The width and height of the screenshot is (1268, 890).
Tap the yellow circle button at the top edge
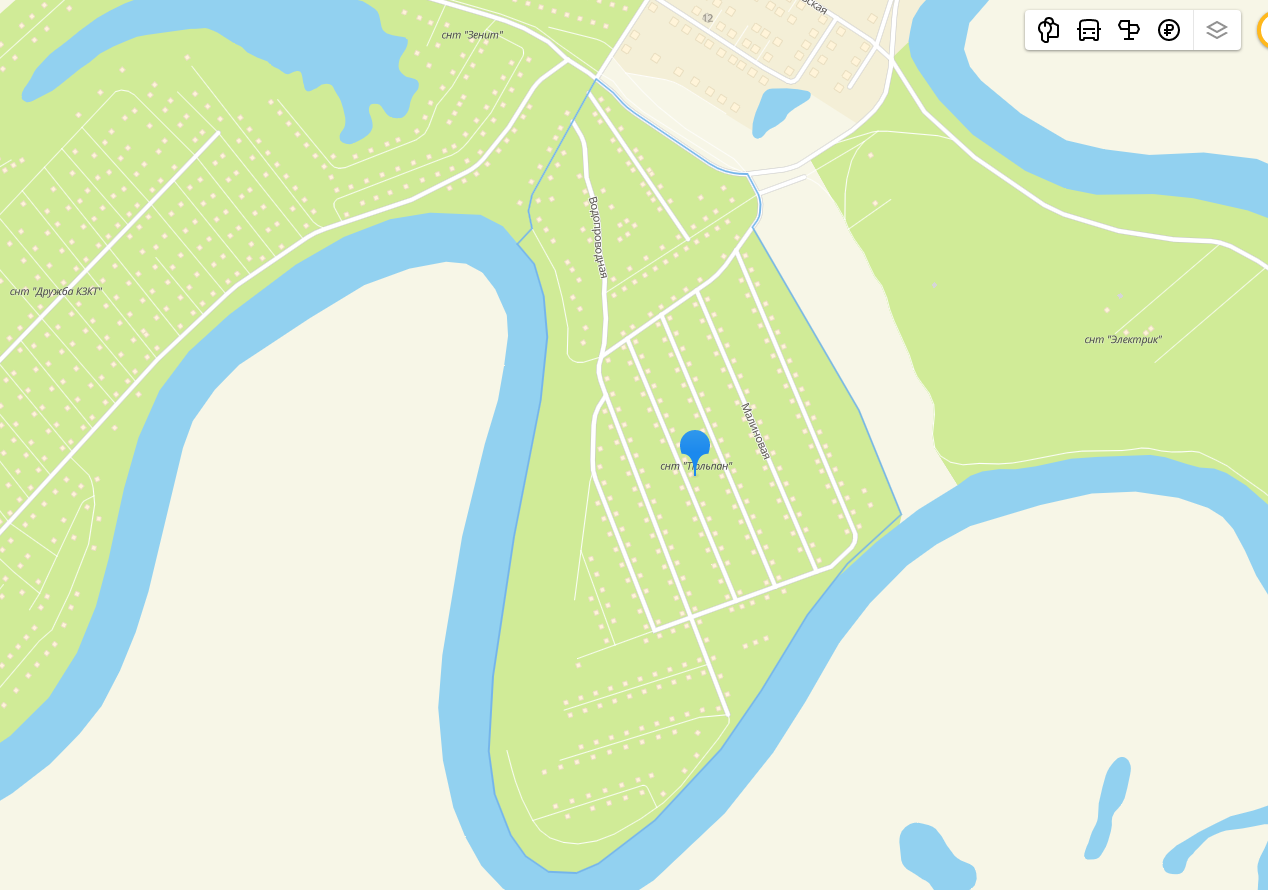point(1262,30)
